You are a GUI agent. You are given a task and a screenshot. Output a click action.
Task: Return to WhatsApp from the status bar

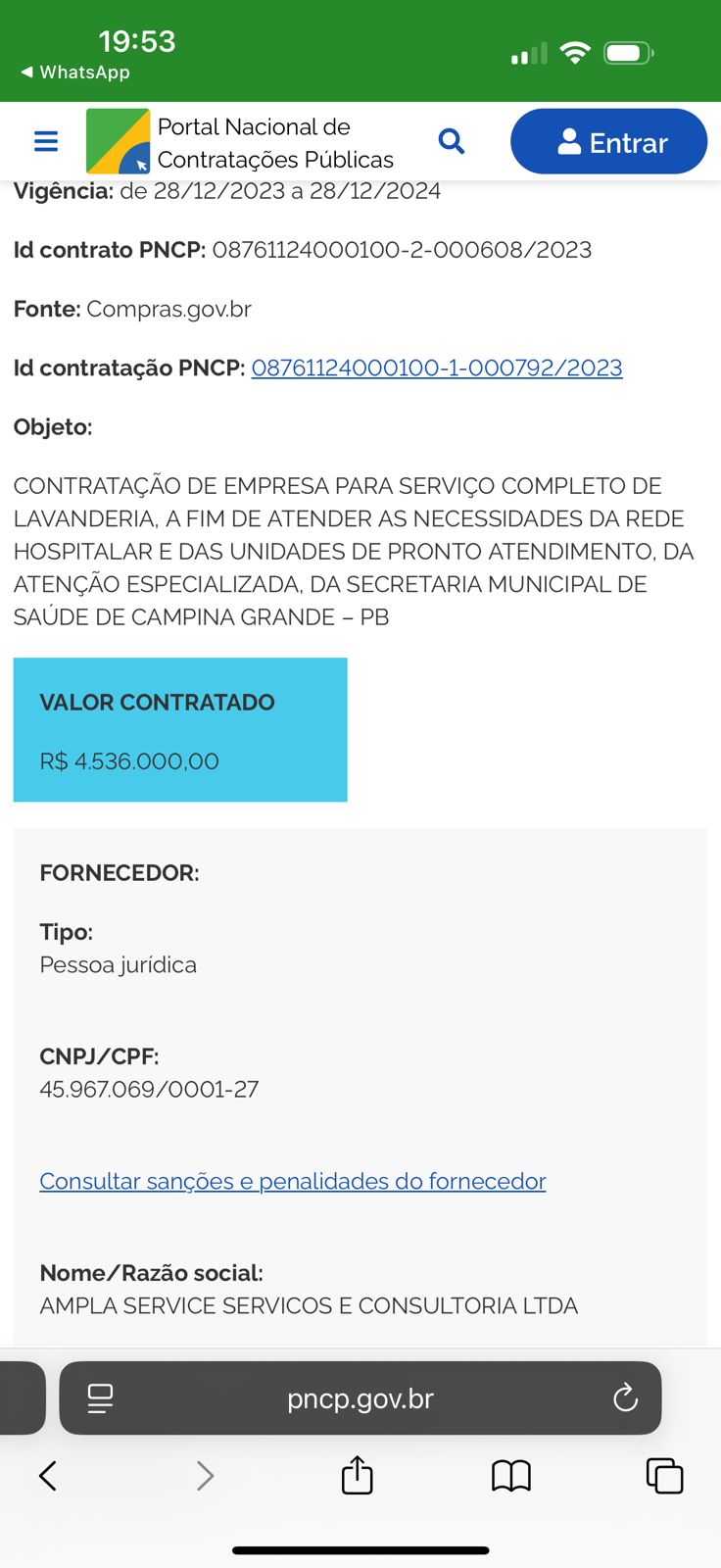point(75,73)
